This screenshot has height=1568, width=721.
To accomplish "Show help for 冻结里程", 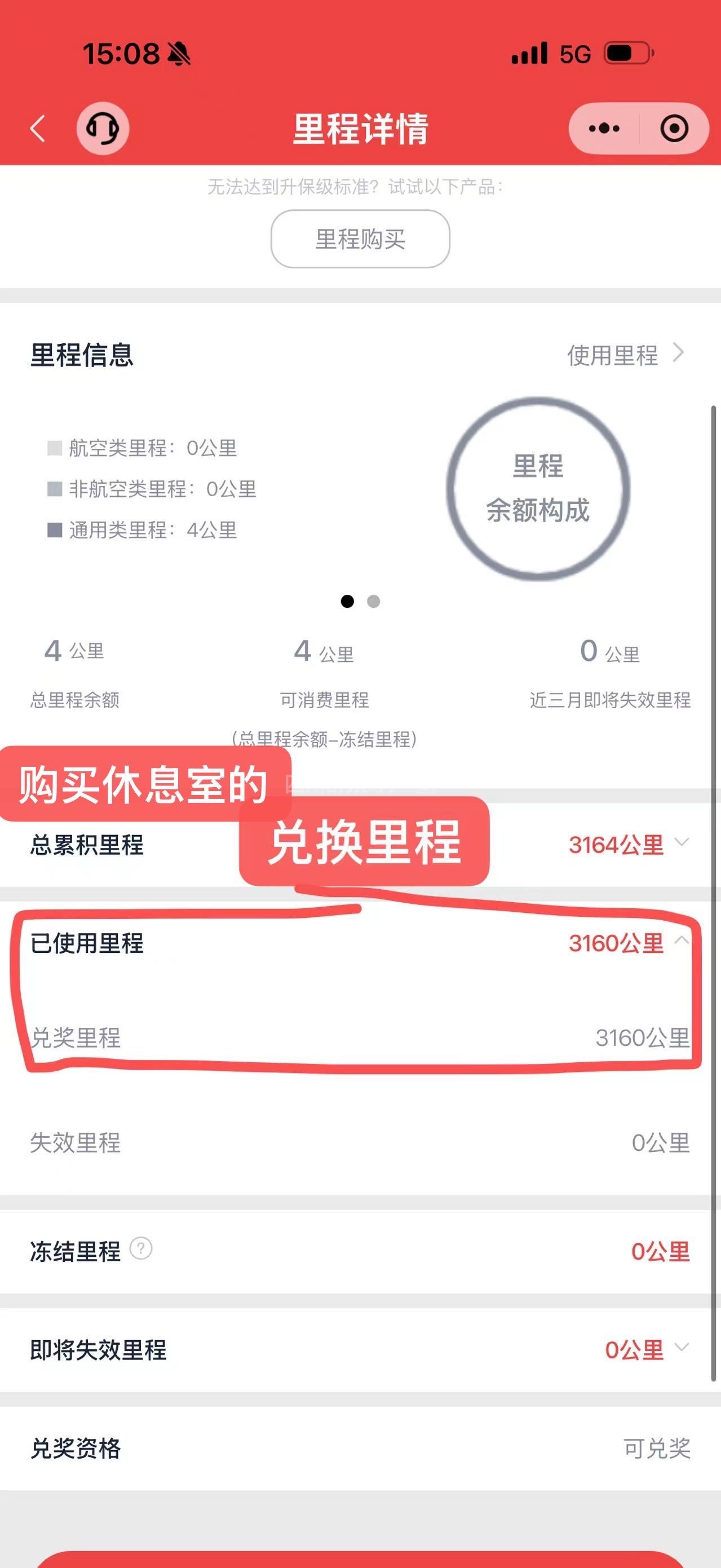I will tap(140, 1249).
